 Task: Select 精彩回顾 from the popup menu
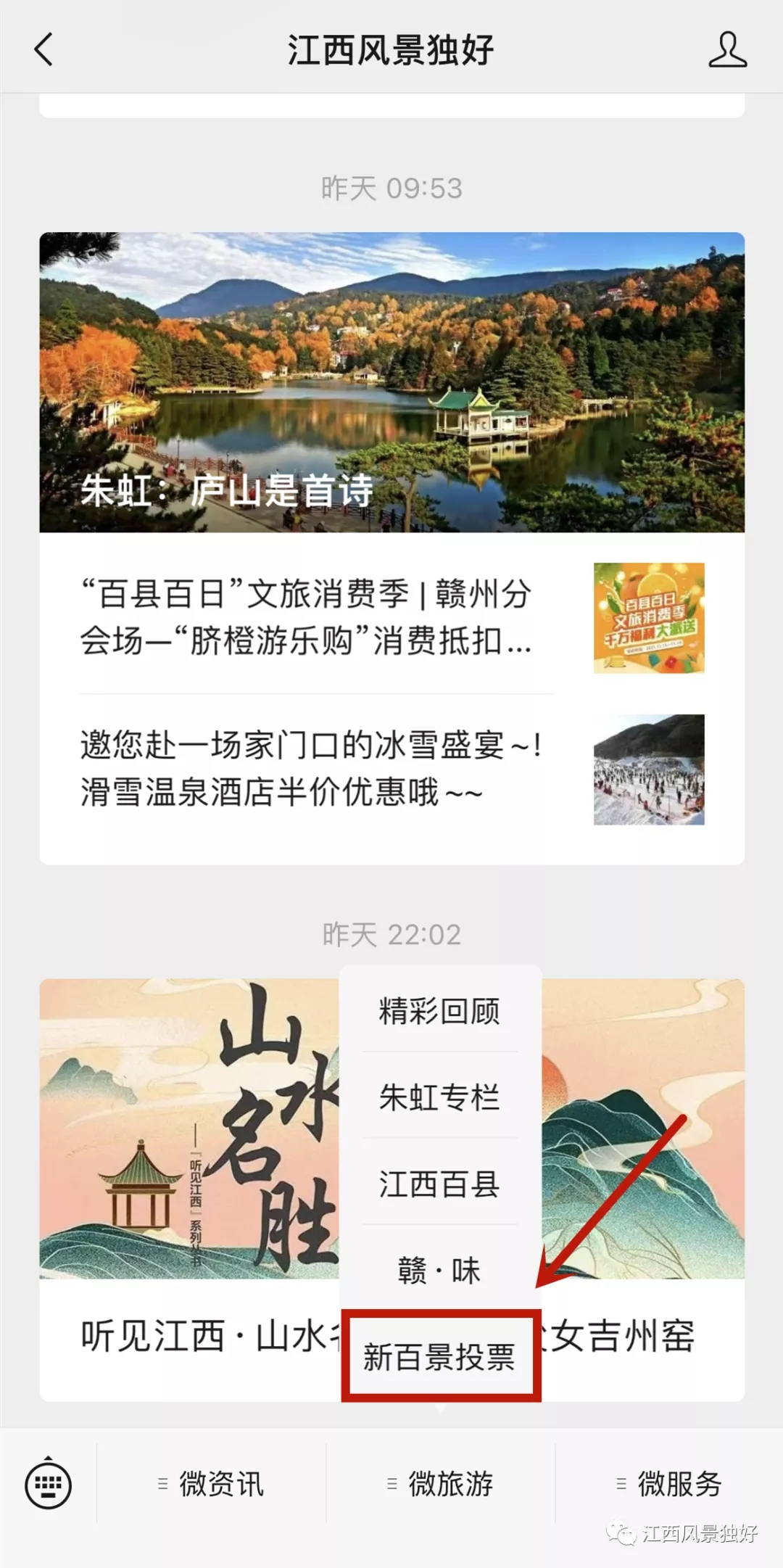click(x=439, y=1011)
